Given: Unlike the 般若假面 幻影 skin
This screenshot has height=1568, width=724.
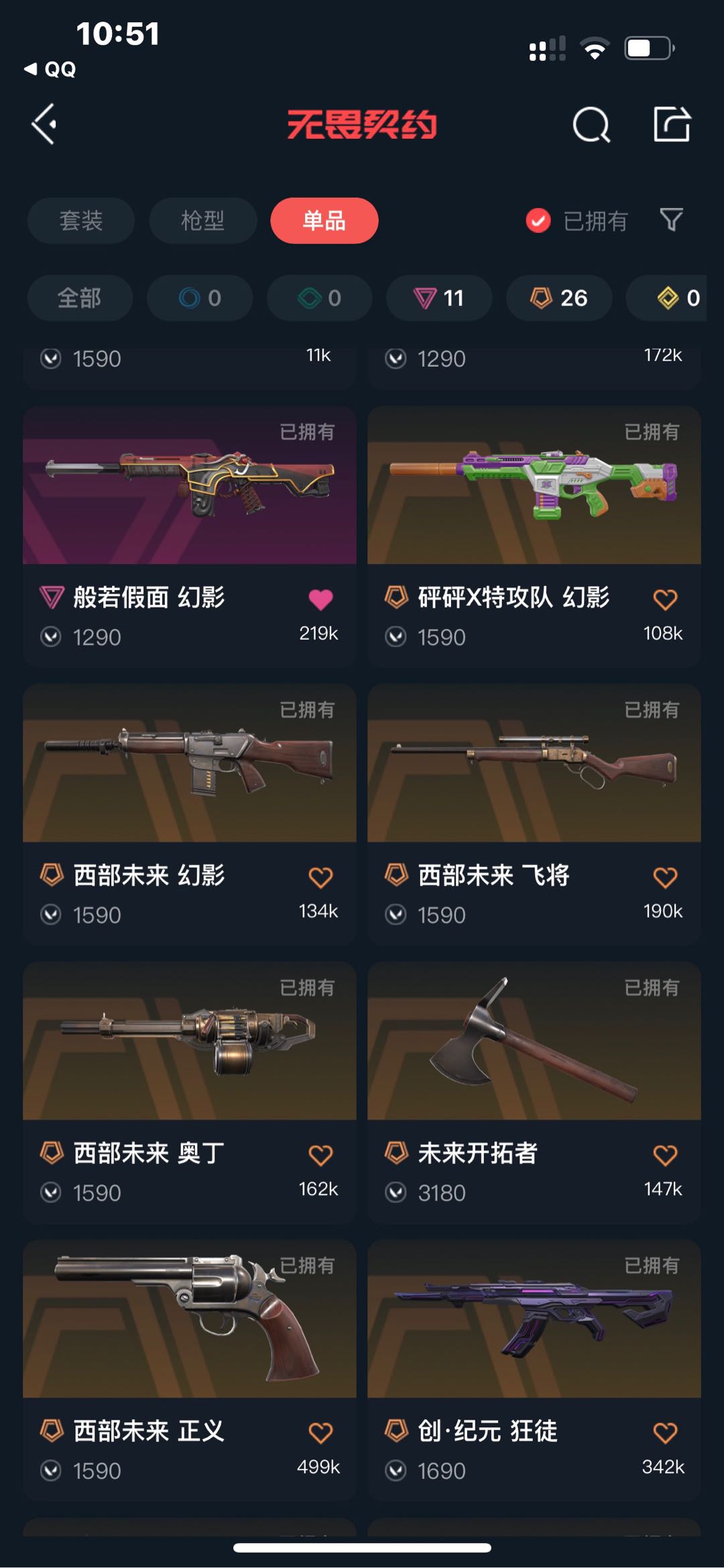Looking at the screenshot, I should tap(320, 600).
